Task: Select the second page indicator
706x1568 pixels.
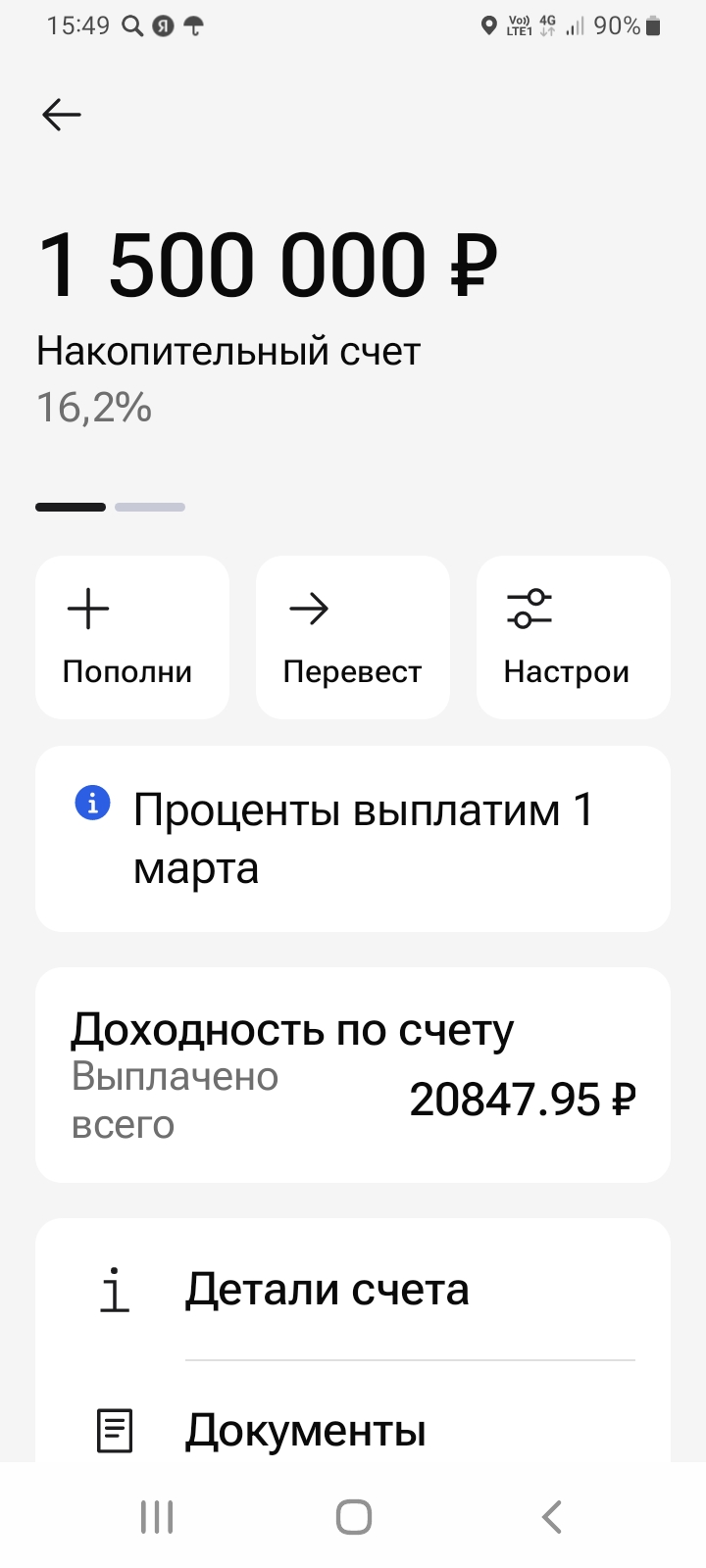Action: click(x=150, y=507)
